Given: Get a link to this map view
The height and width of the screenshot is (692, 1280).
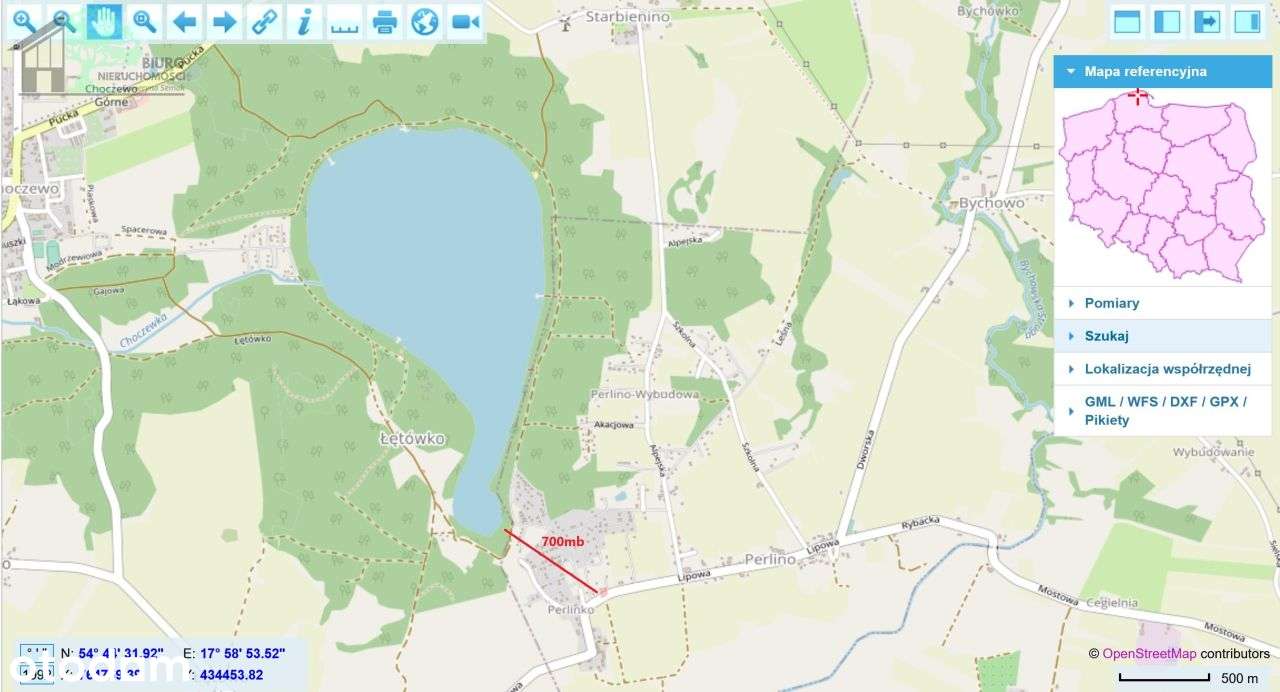Looking at the screenshot, I should tap(265, 21).
